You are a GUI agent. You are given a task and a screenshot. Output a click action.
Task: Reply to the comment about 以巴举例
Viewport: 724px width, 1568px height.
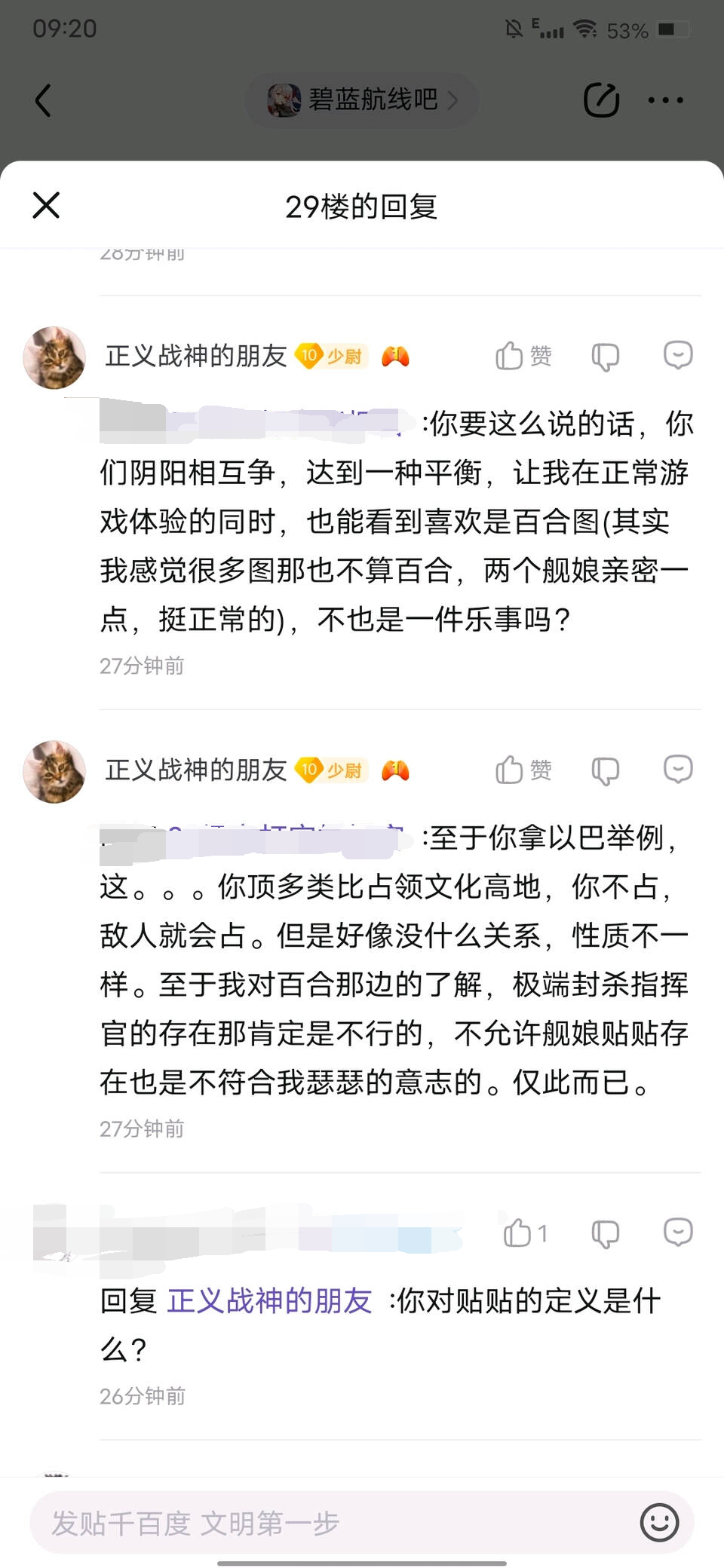(x=677, y=769)
